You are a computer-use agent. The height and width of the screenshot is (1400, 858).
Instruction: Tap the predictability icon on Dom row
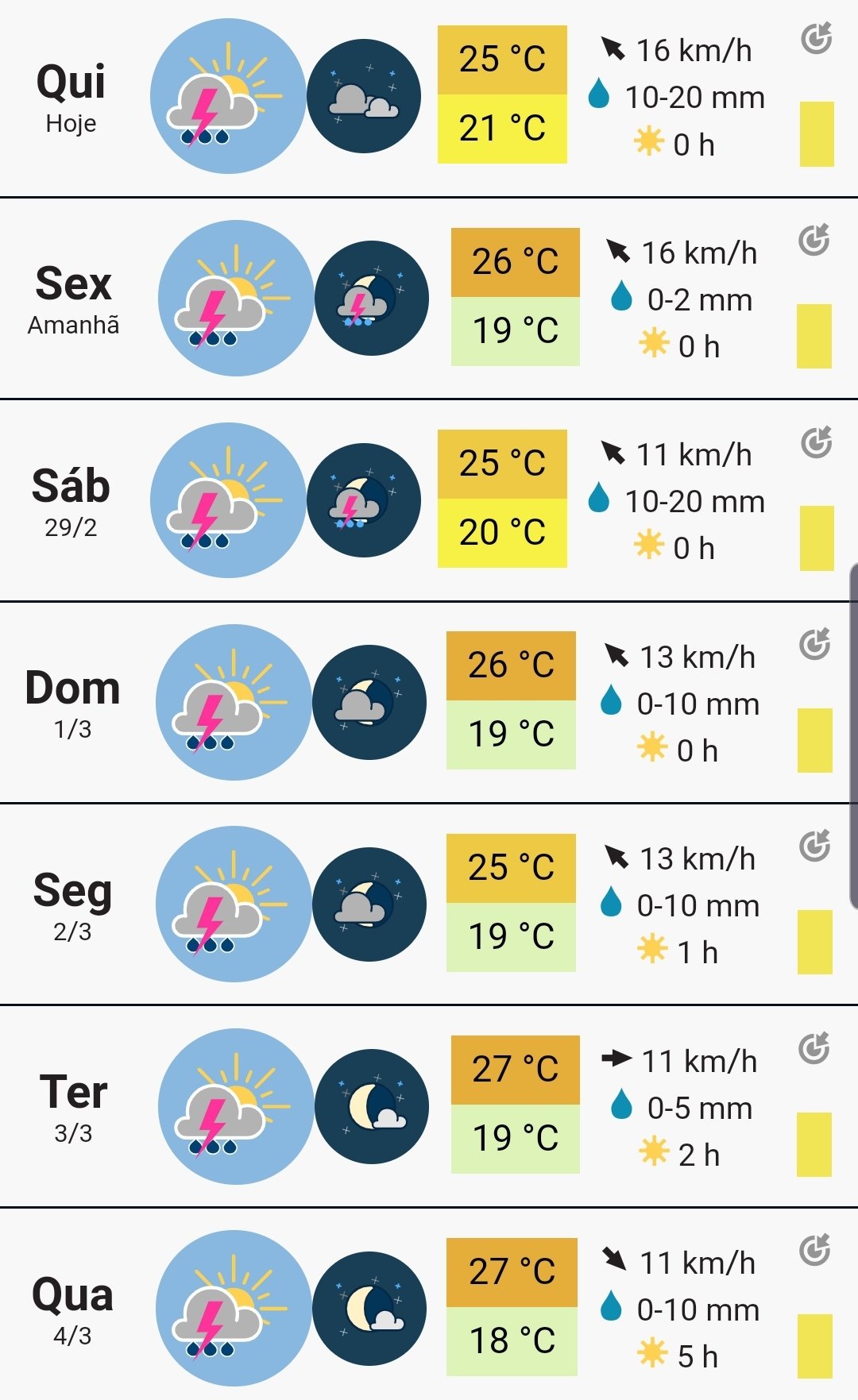(815, 644)
